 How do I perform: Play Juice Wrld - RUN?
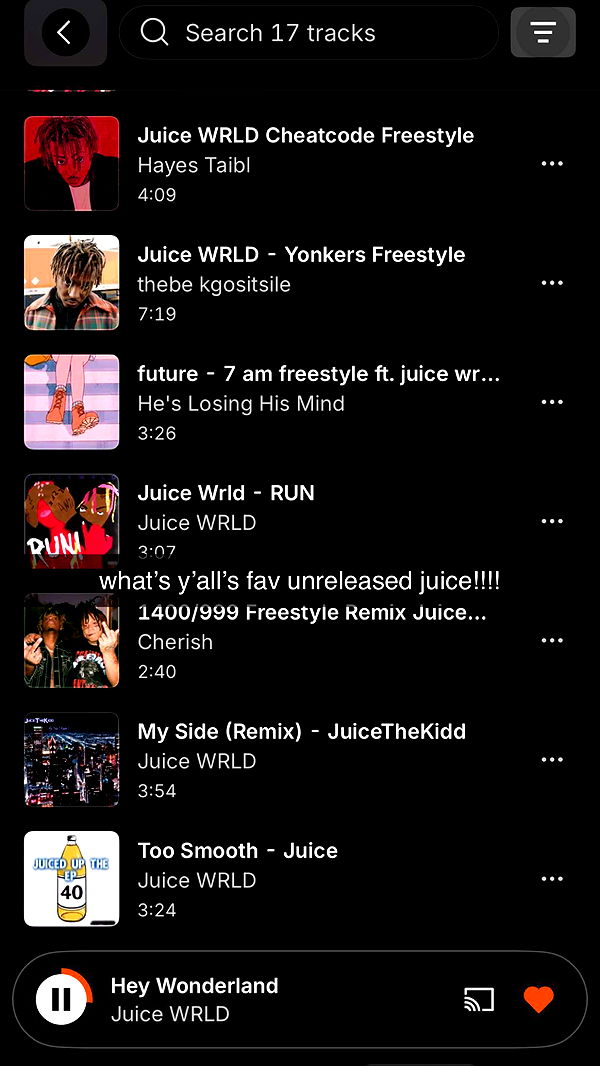[x=226, y=493]
